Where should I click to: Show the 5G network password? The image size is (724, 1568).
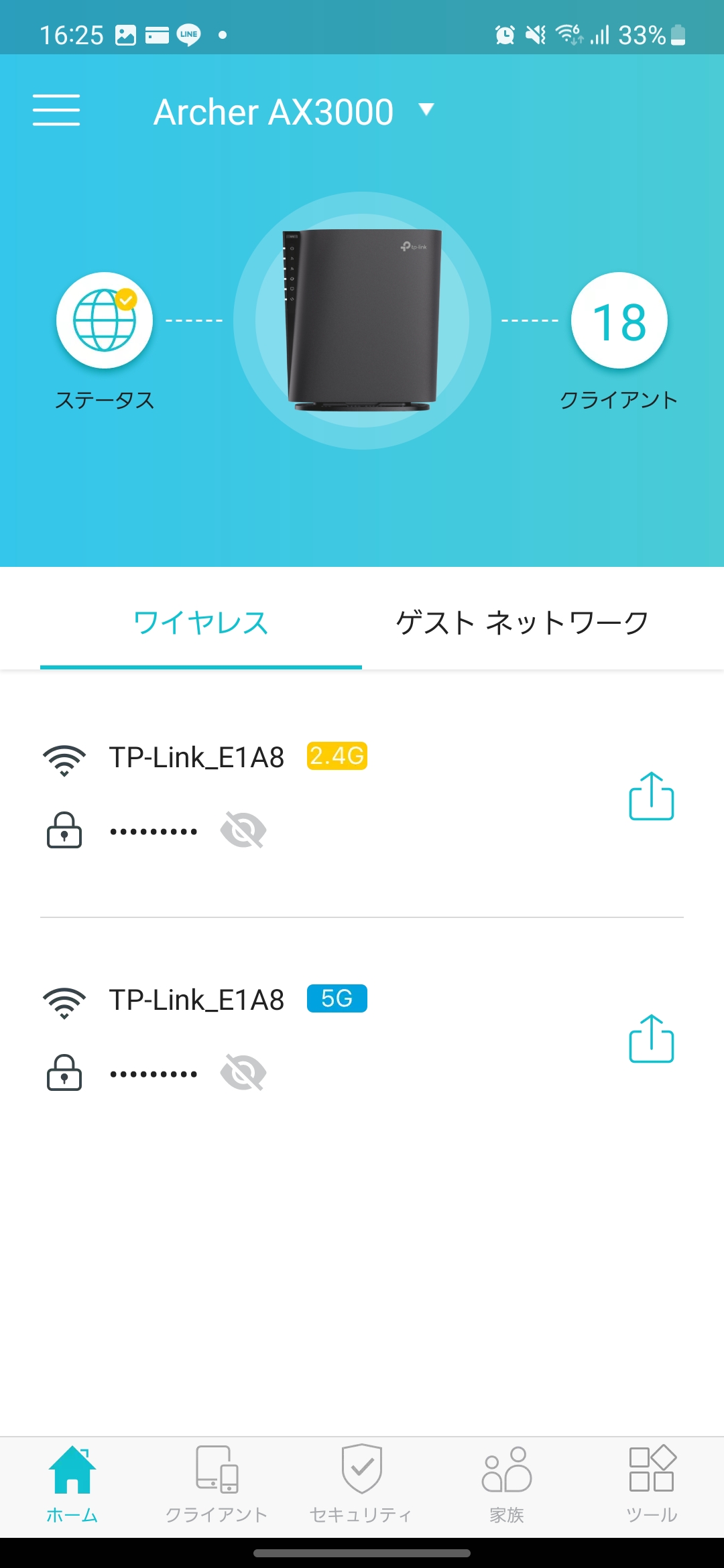(x=243, y=1073)
